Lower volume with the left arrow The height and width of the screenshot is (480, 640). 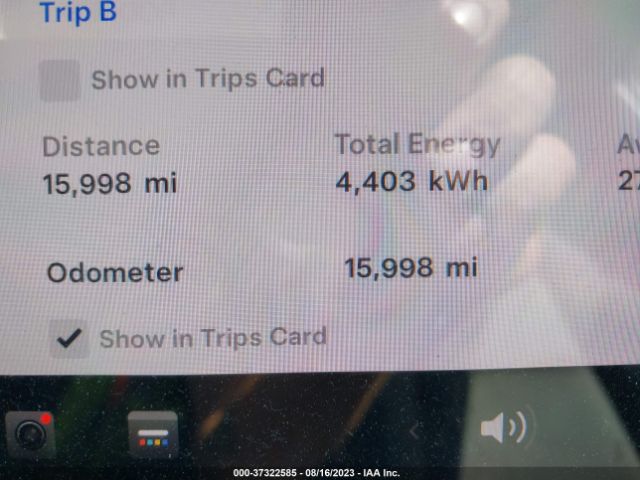click(x=415, y=430)
